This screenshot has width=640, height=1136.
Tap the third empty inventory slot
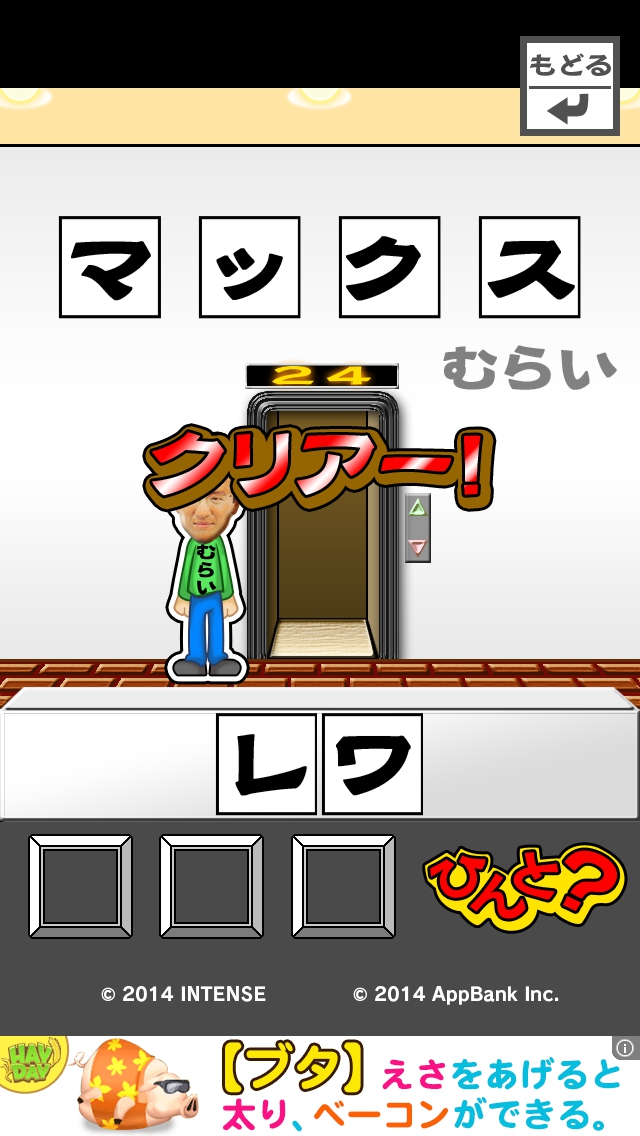coord(343,886)
